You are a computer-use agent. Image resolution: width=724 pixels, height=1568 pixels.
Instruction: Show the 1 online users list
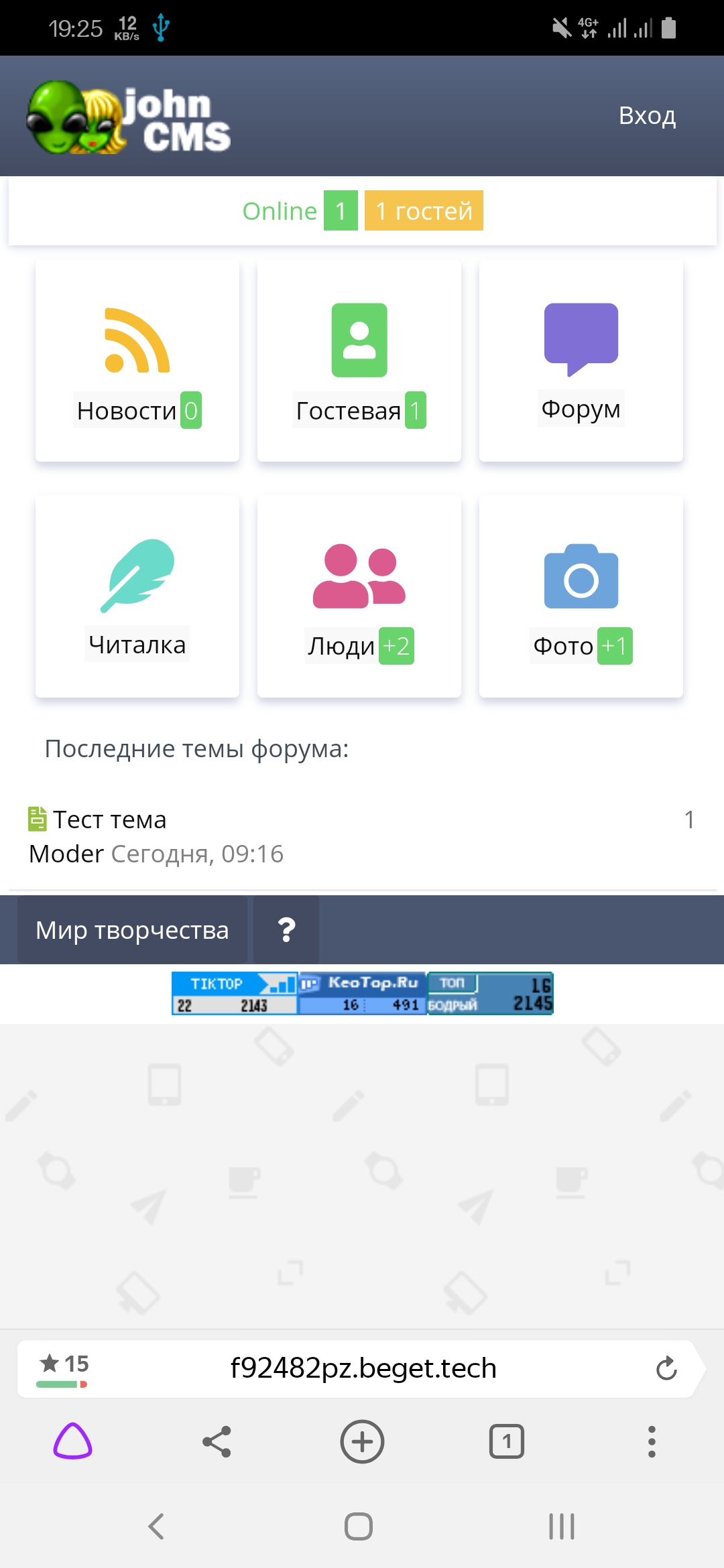point(341,211)
